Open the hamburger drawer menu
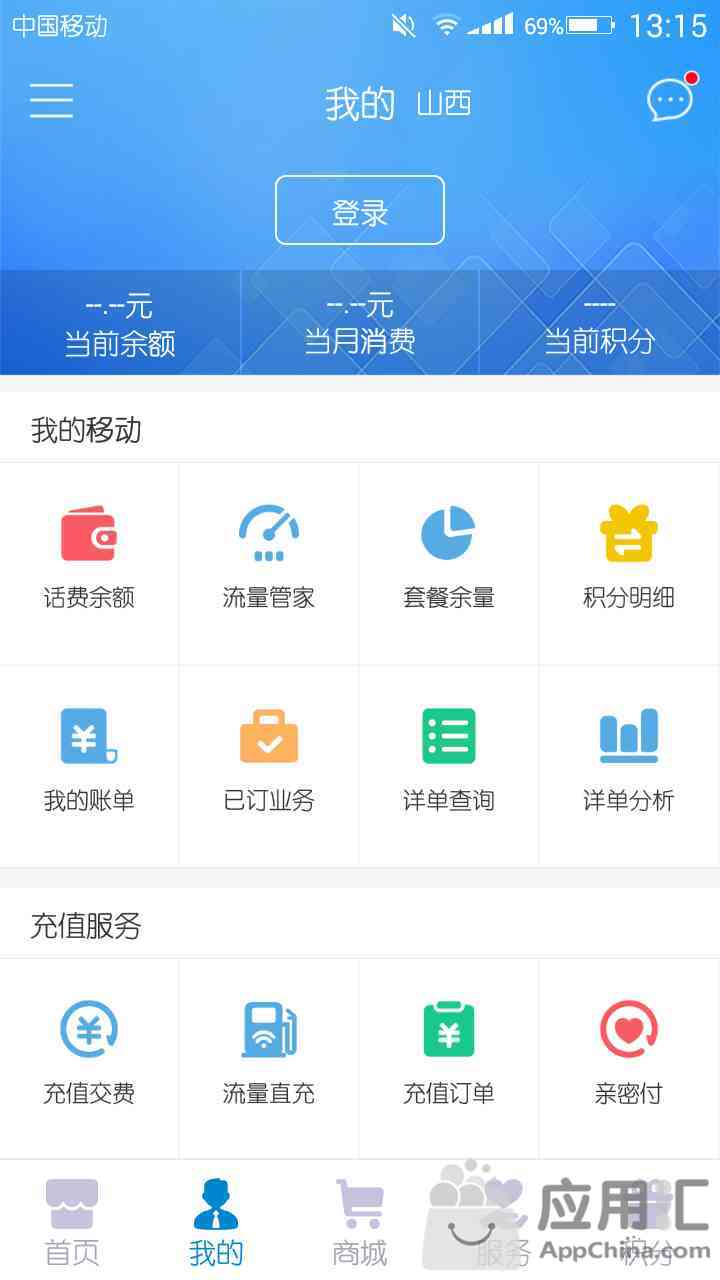The image size is (720, 1280). 51,101
